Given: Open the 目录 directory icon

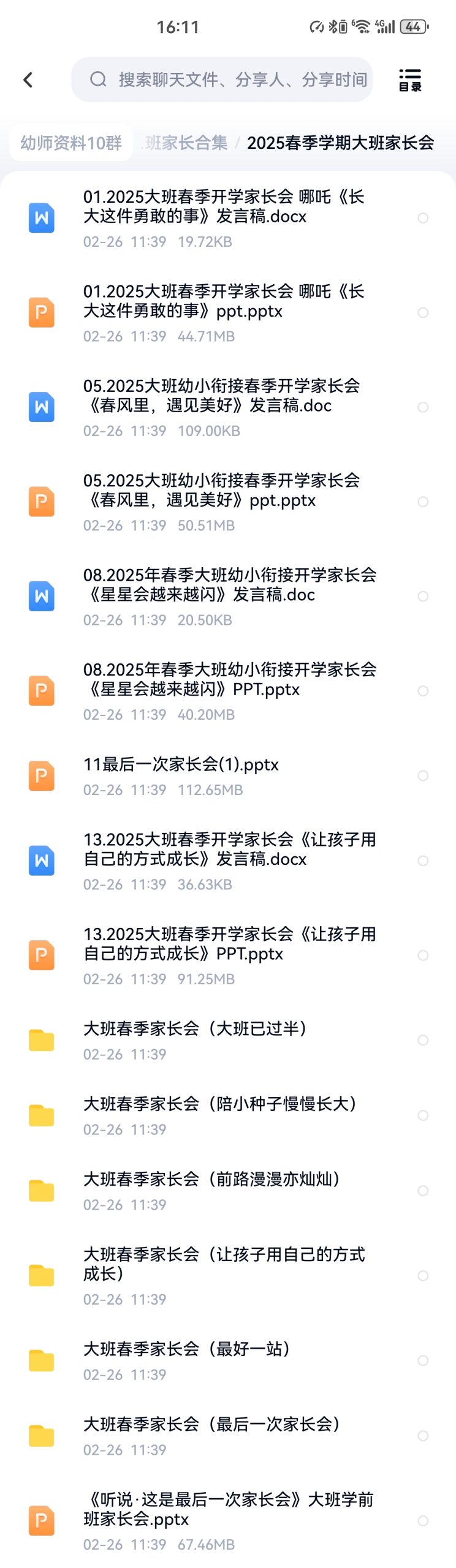Looking at the screenshot, I should [410, 80].
